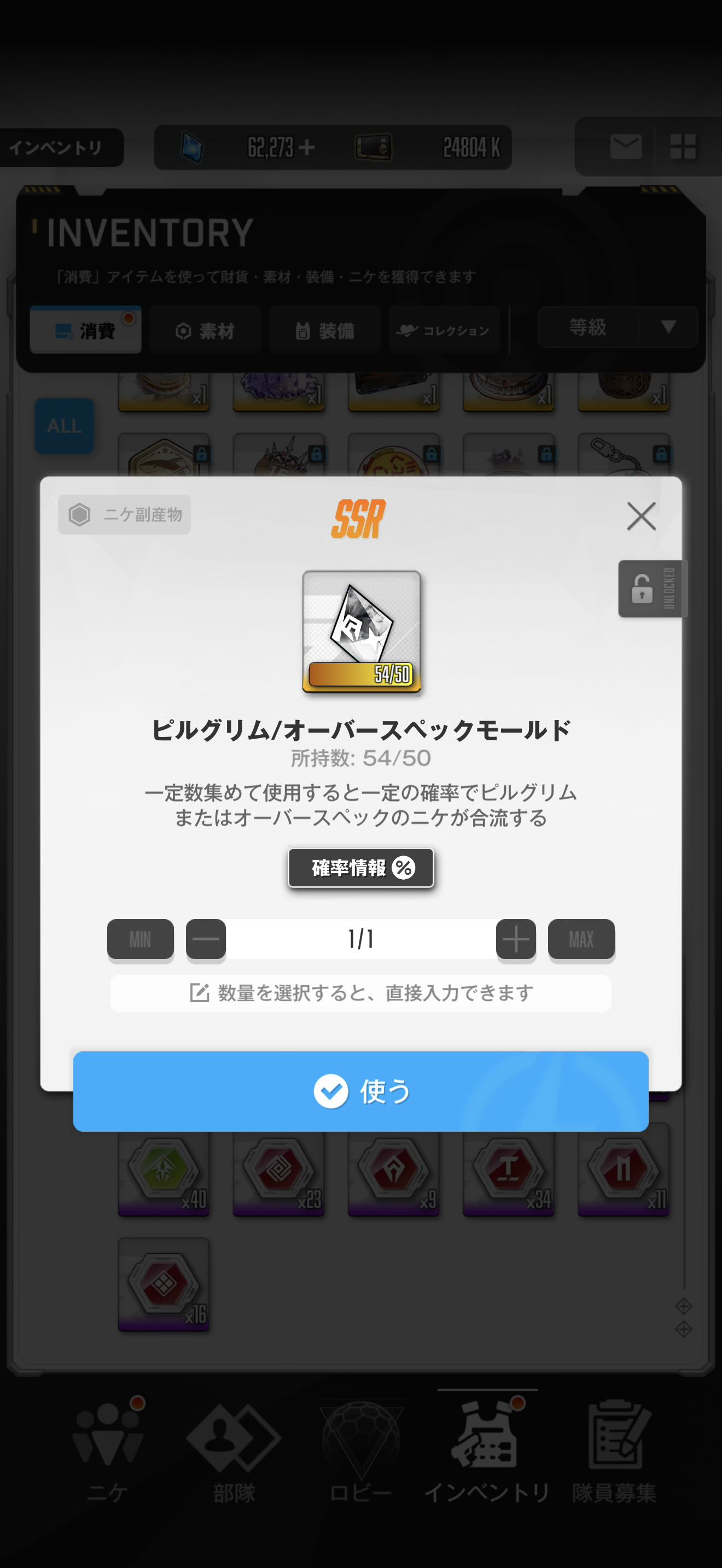Increase quantity with the plus button

516,939
